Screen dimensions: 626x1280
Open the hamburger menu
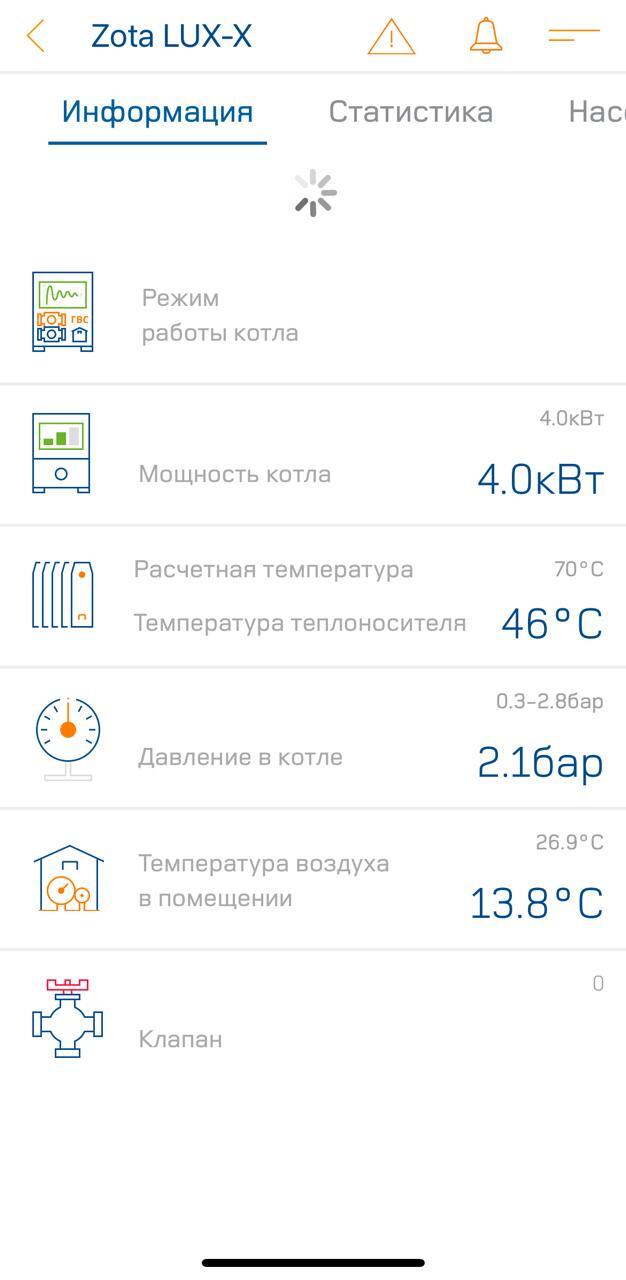[x=574, y=36]
